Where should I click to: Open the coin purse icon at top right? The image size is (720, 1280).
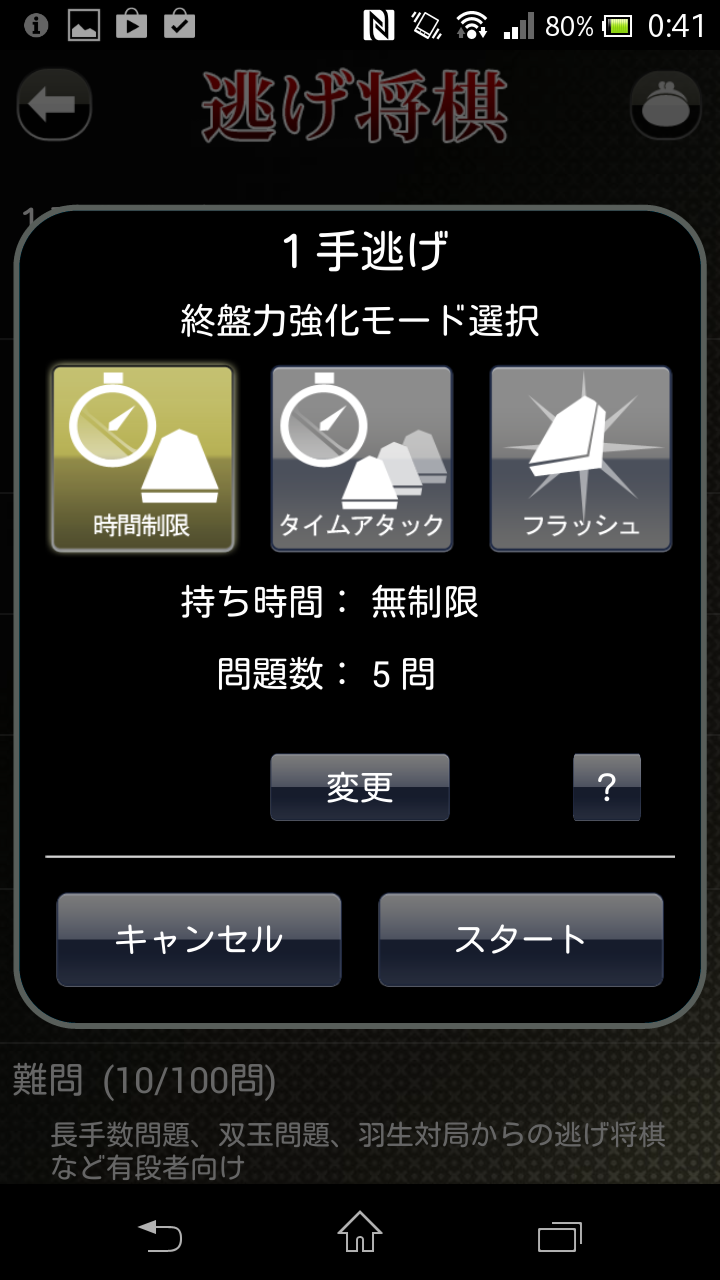pos(666,104)
